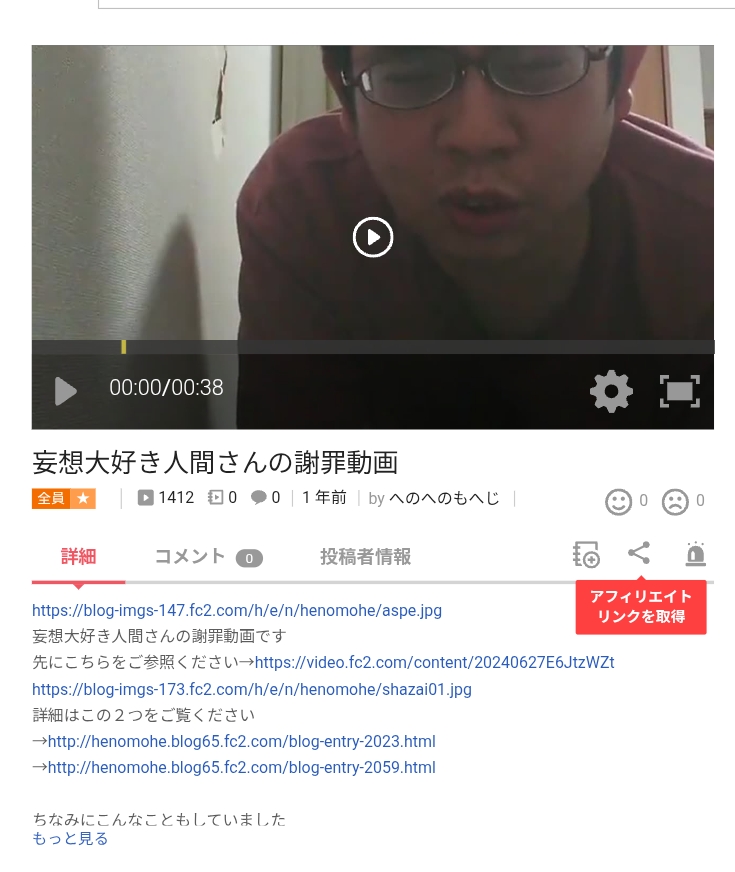Switch to the コメント tab

[x=208, y=556]
